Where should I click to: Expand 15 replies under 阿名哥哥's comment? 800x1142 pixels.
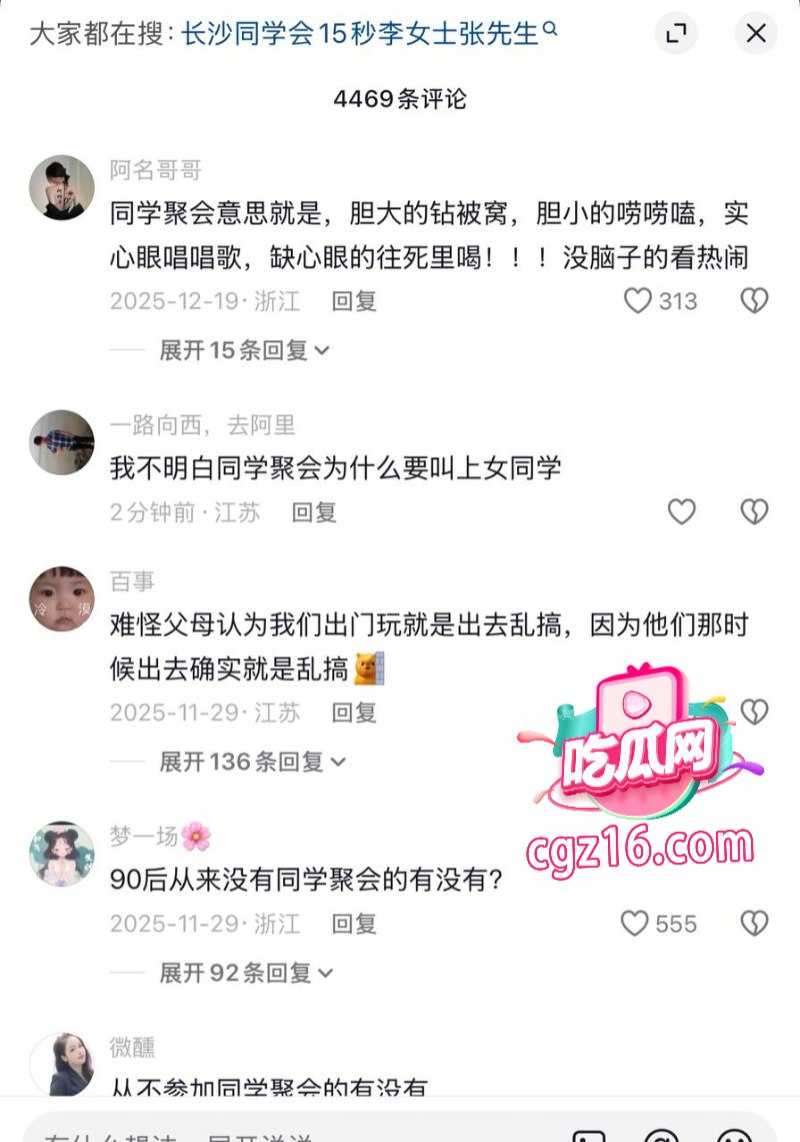pos(244,350)
